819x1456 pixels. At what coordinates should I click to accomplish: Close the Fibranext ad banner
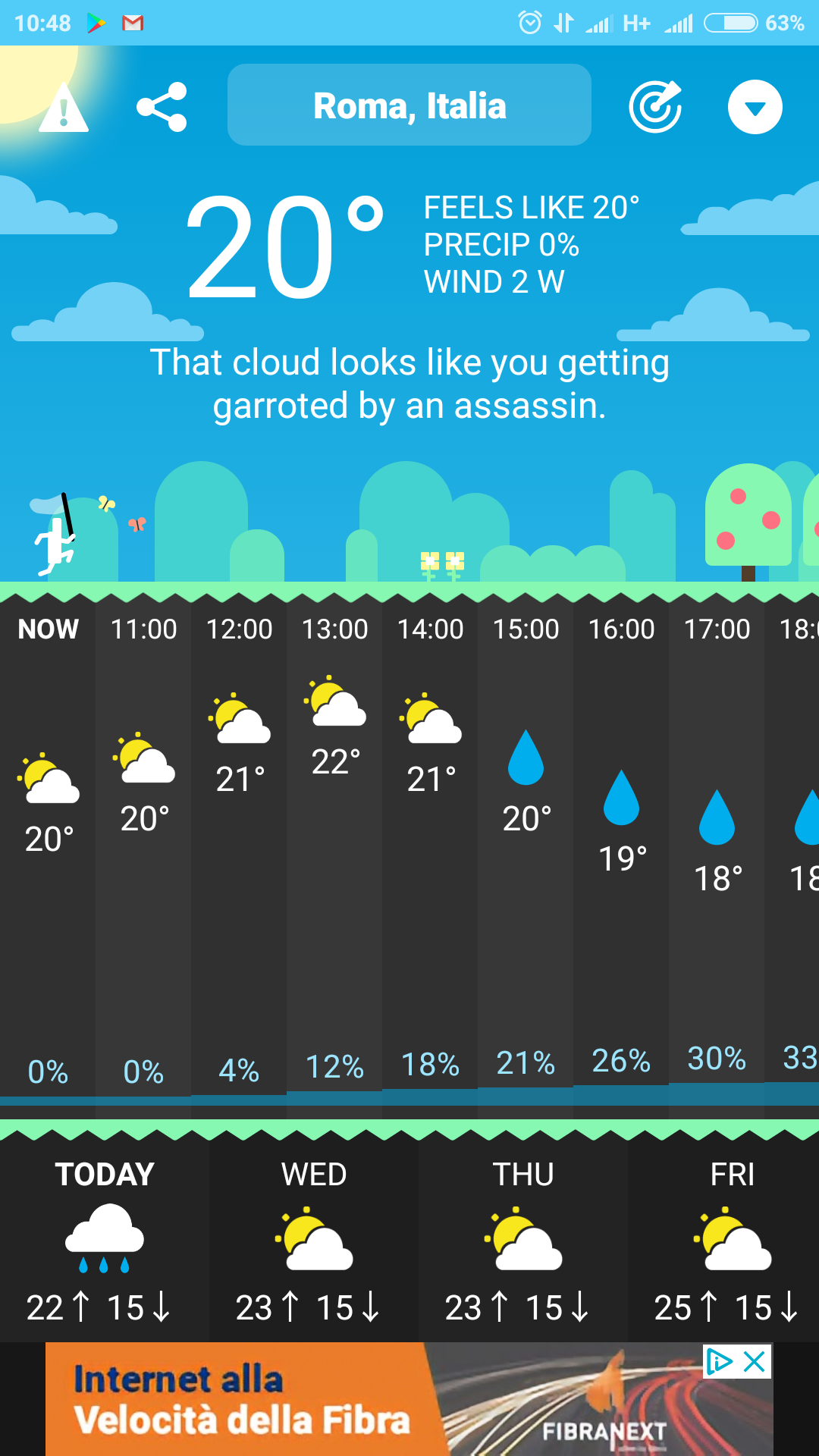coord(755,1362)
